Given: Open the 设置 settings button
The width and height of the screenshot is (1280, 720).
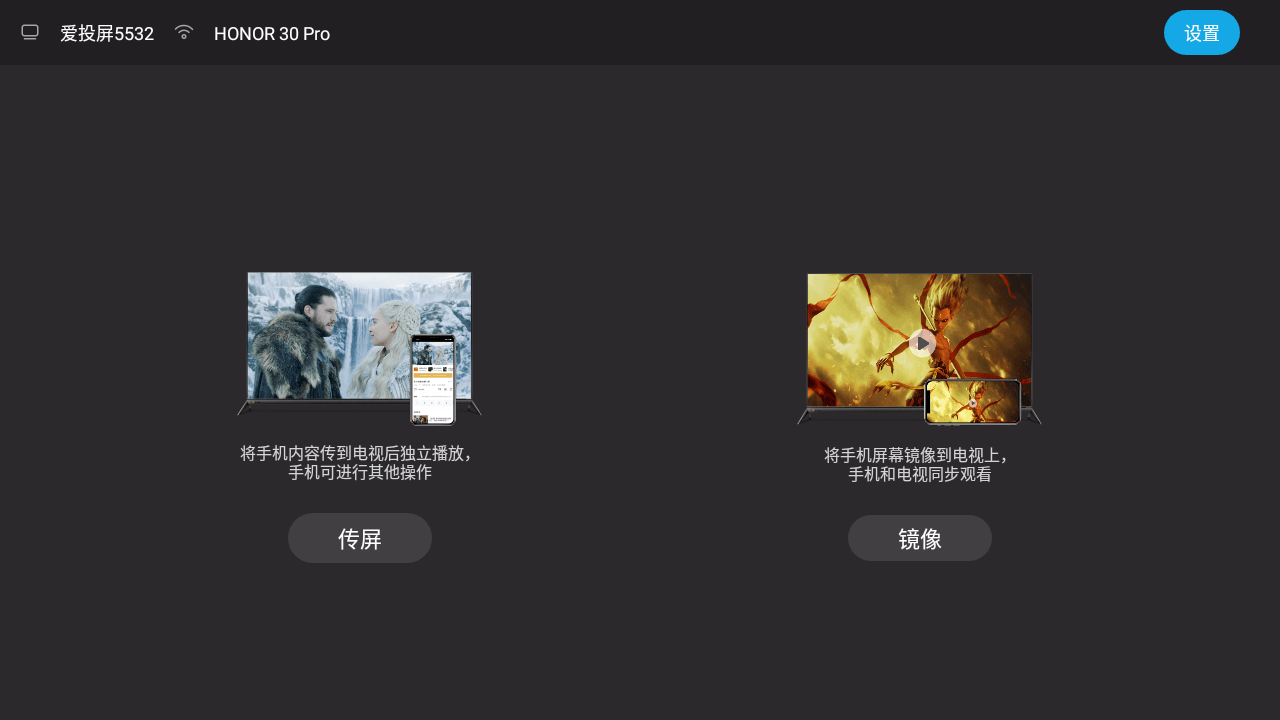Looking at the screenshot, I should [x=1201, y=33].
